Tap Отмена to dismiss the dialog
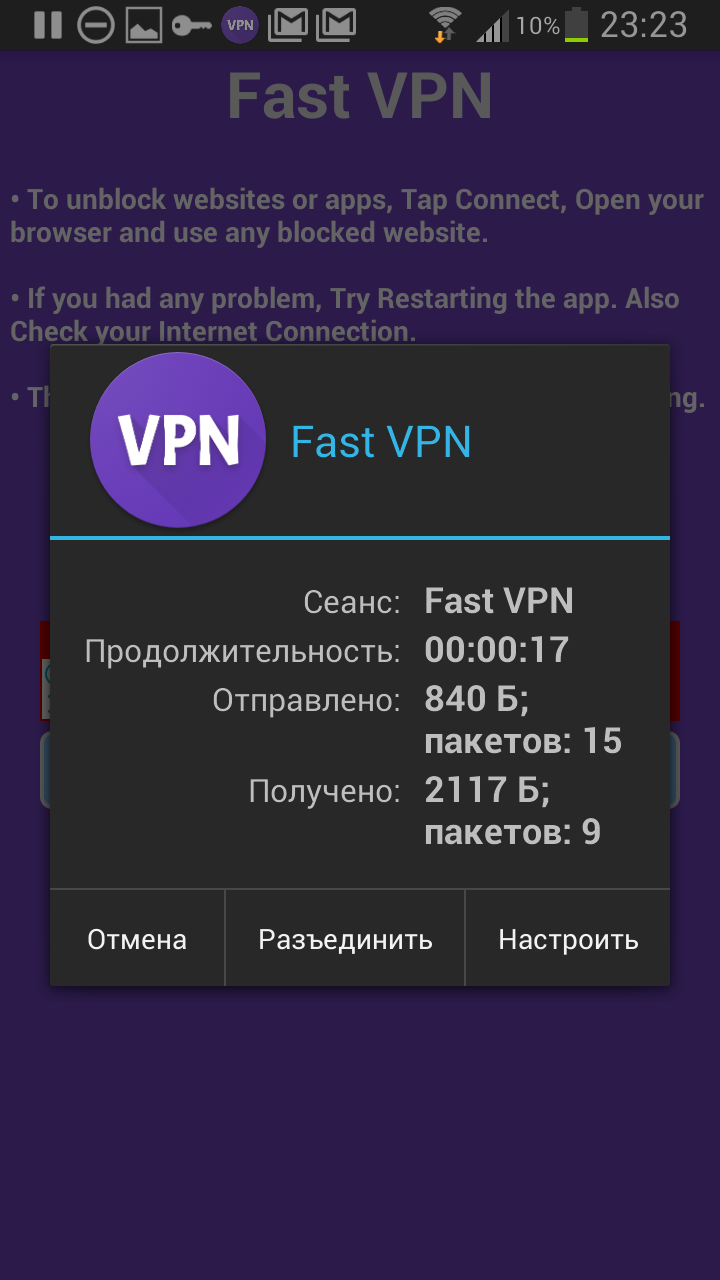 click(137, 939)
